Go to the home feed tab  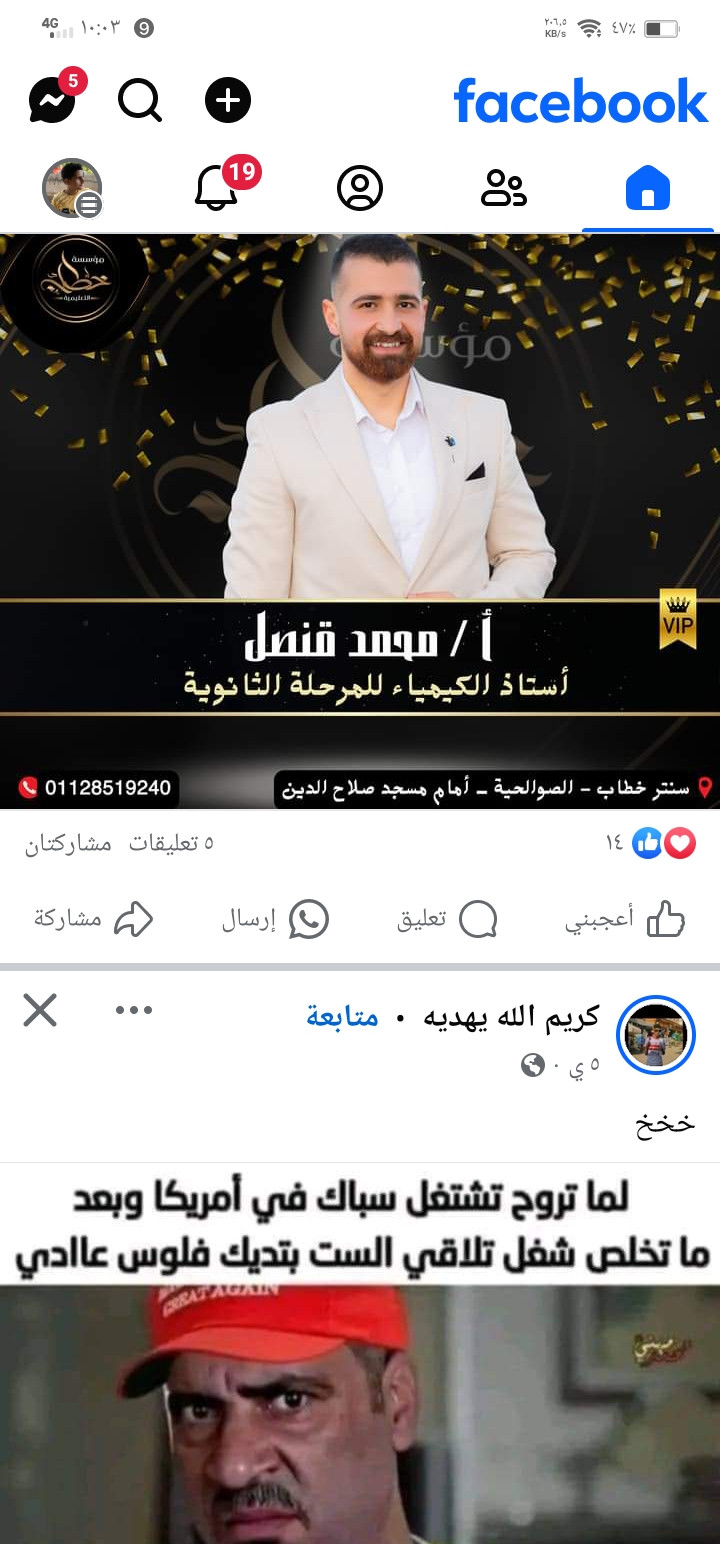[x=647, y=188]
